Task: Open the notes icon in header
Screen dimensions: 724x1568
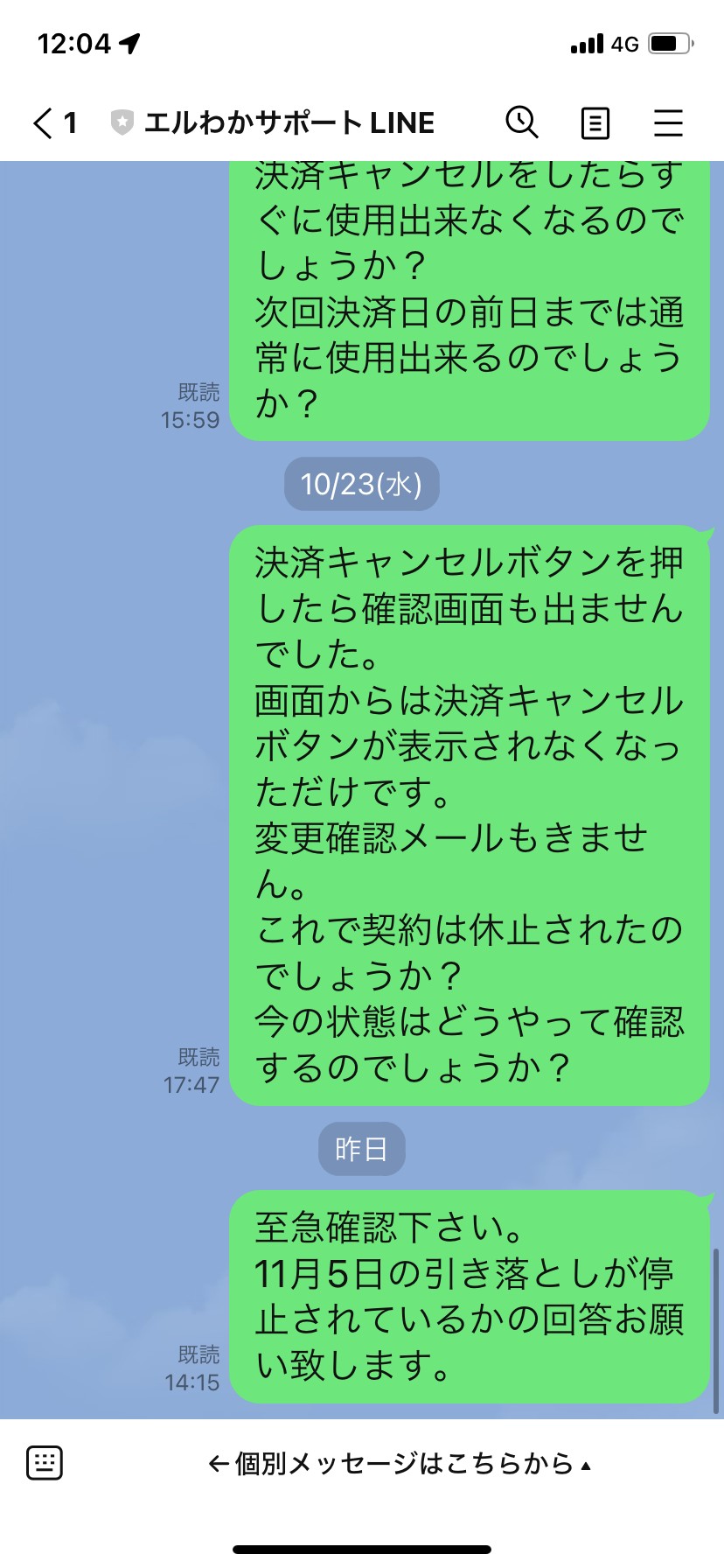Action: 595,123
